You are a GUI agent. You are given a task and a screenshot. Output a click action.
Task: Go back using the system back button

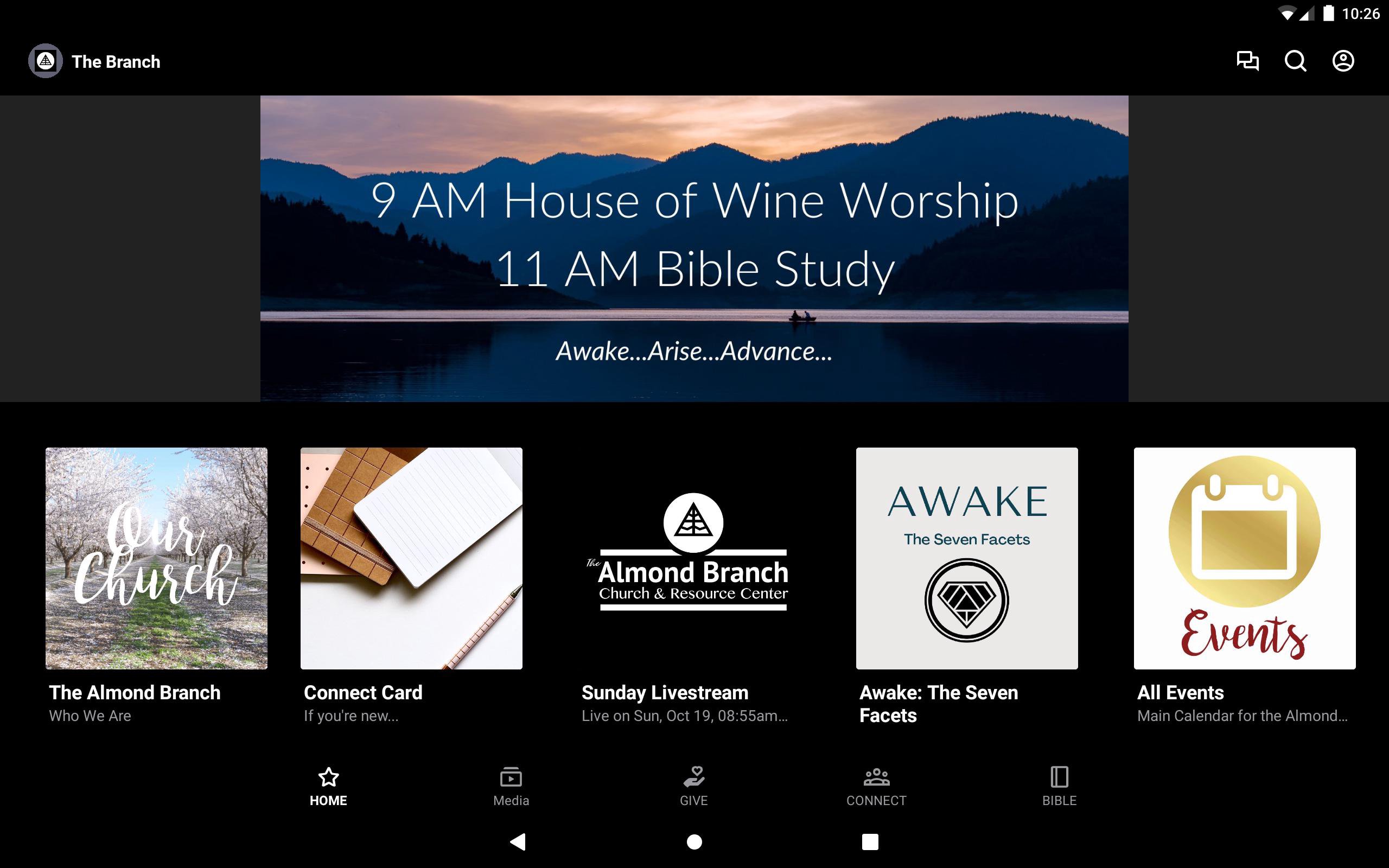point(518,841)
